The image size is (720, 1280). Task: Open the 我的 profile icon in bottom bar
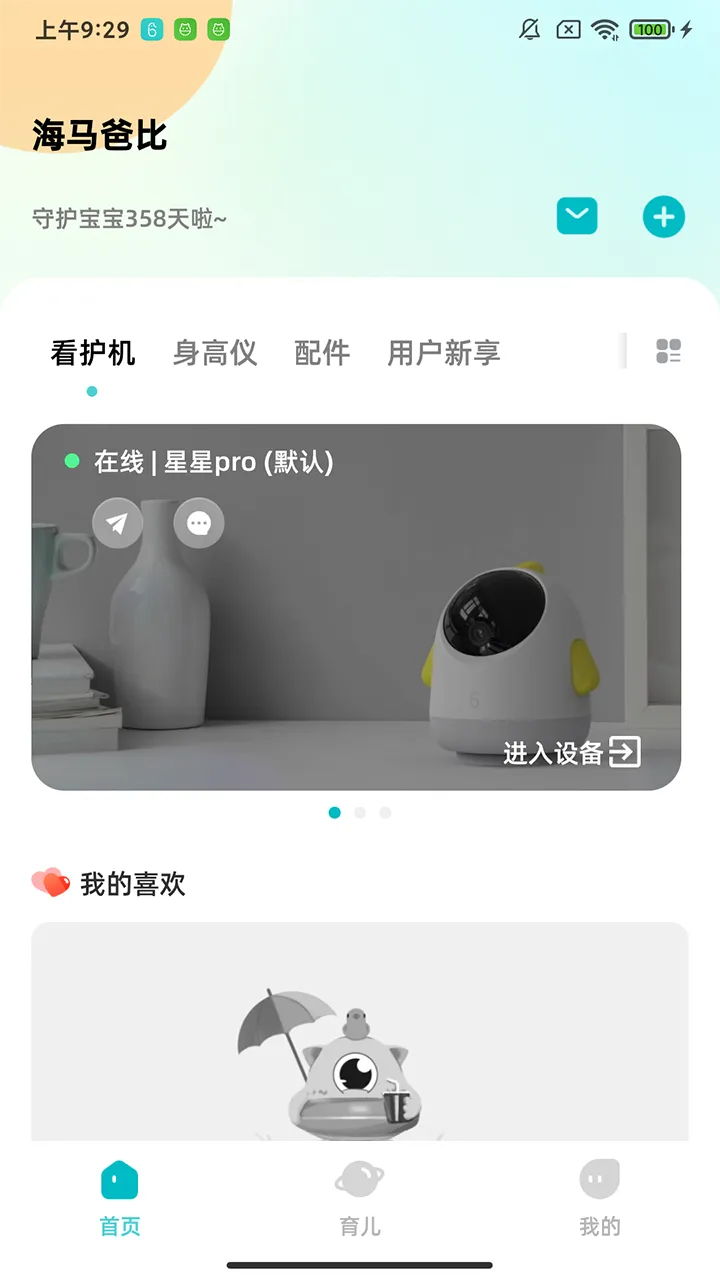598,1180
